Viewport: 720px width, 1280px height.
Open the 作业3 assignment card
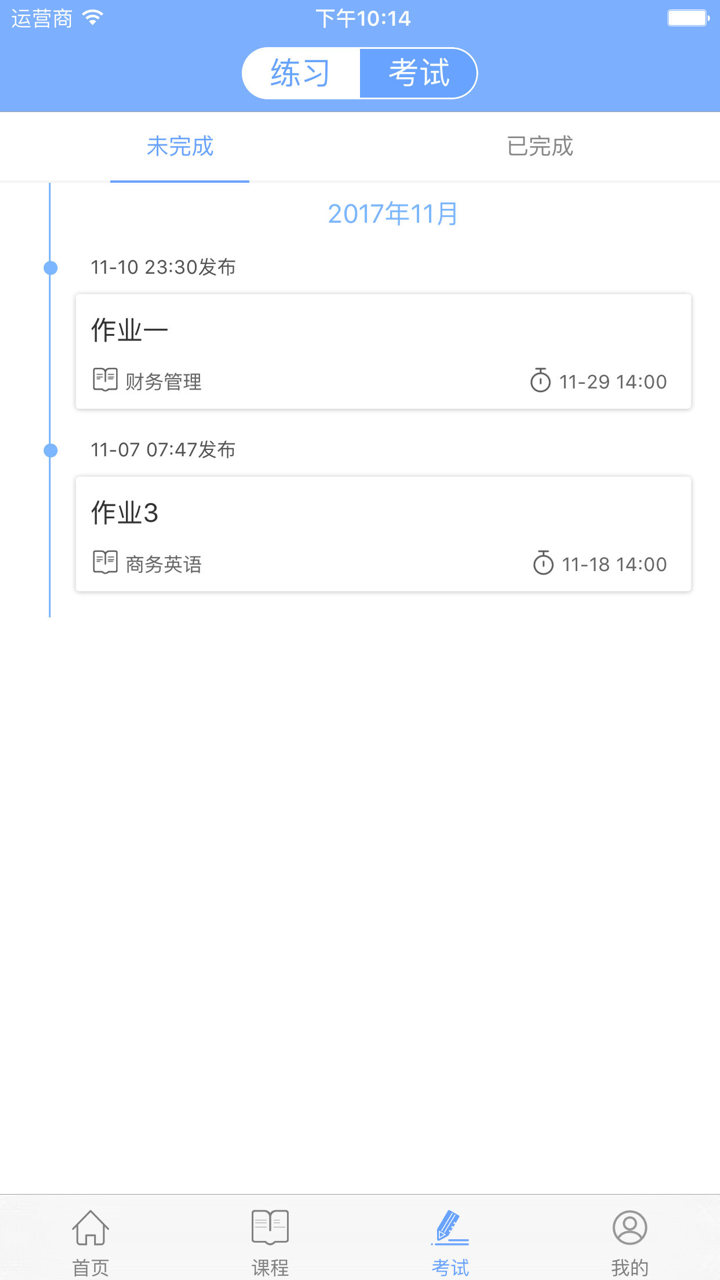pos(383,533)
